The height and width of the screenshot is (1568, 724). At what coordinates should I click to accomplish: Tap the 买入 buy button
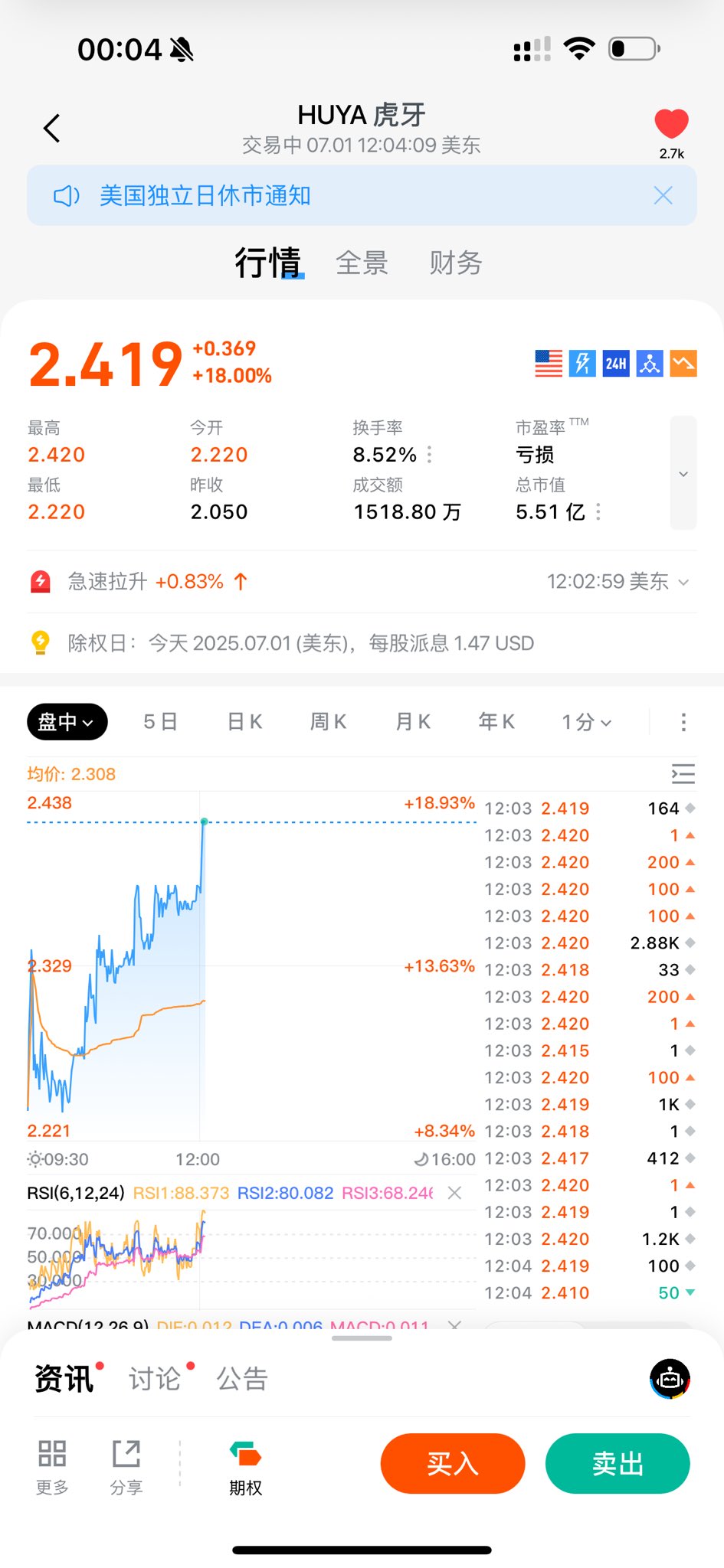coord(453,1464)
